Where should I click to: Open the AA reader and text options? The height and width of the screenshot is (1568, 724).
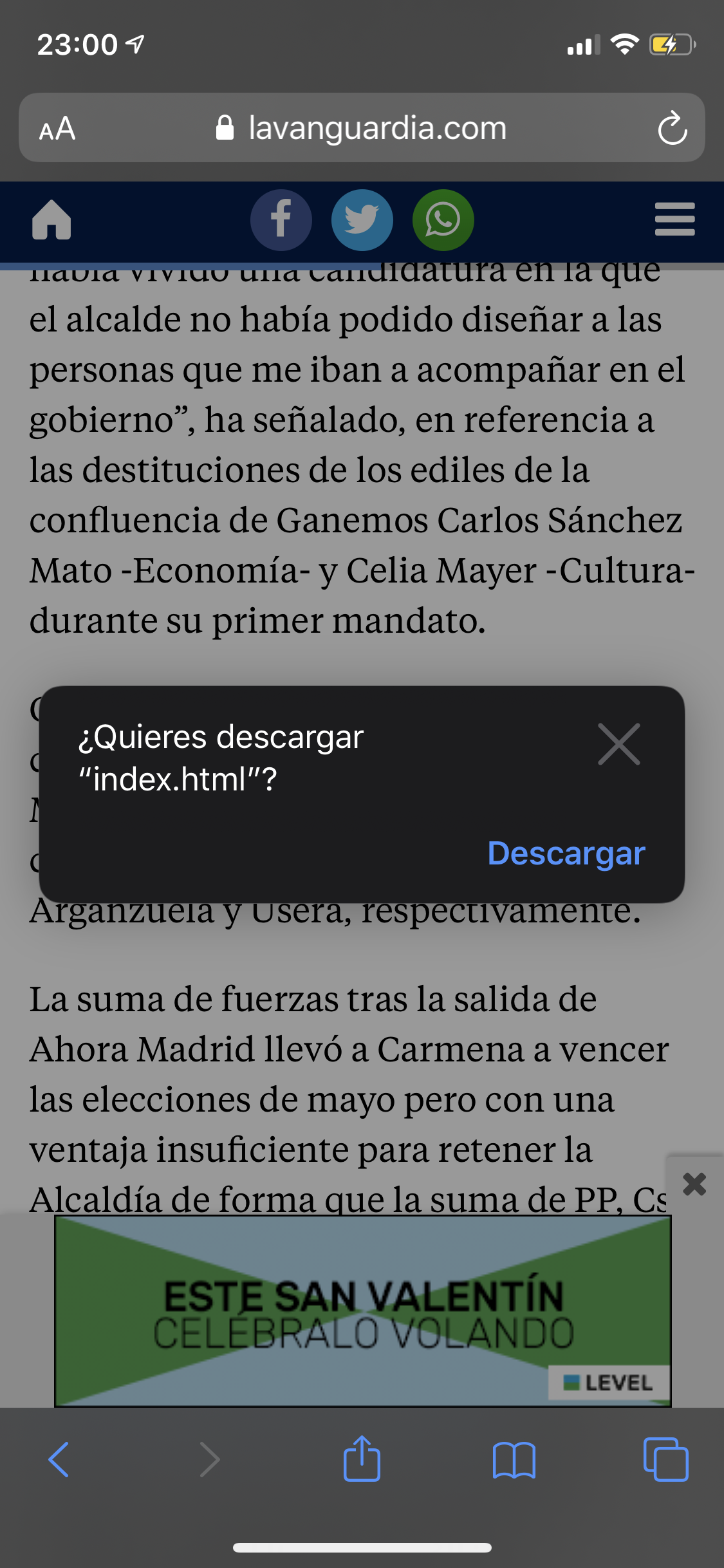point(57,128)
